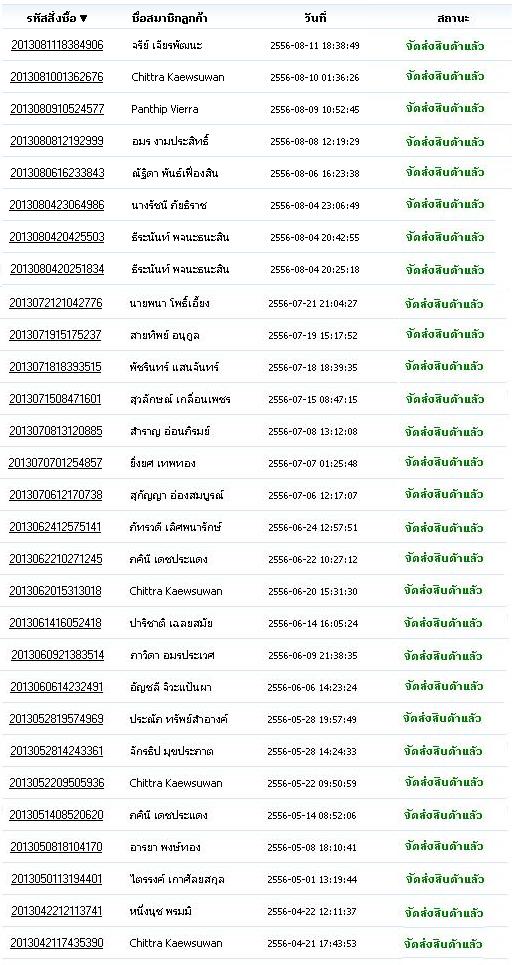Select order number 2013080616233843

point(57,173)
